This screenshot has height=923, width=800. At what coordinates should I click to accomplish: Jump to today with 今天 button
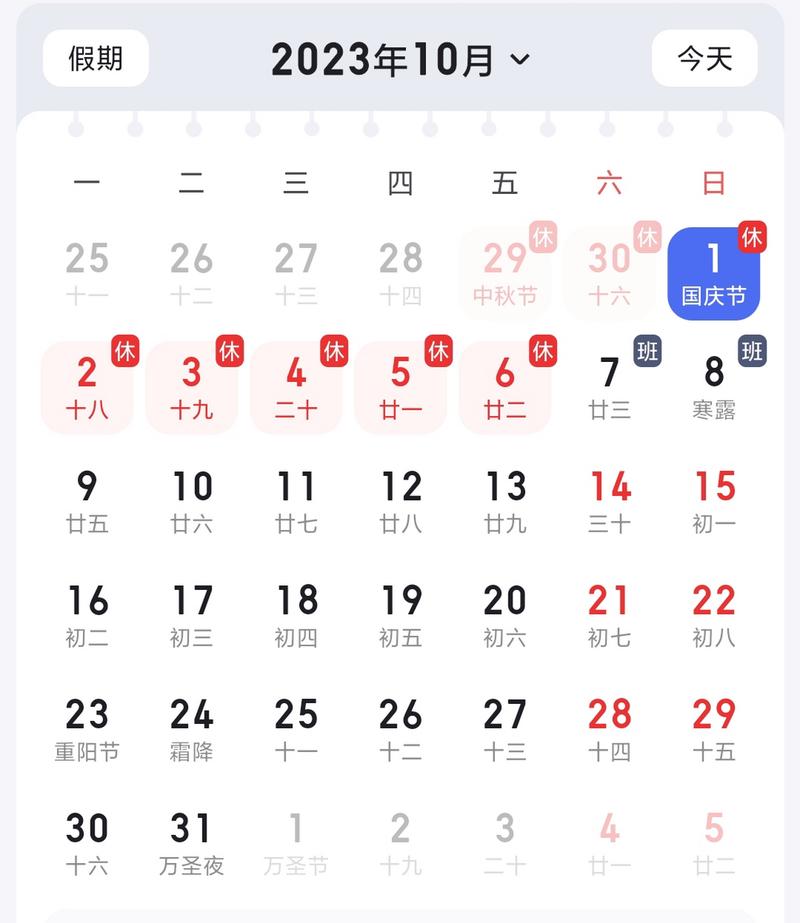coord(704,58)
